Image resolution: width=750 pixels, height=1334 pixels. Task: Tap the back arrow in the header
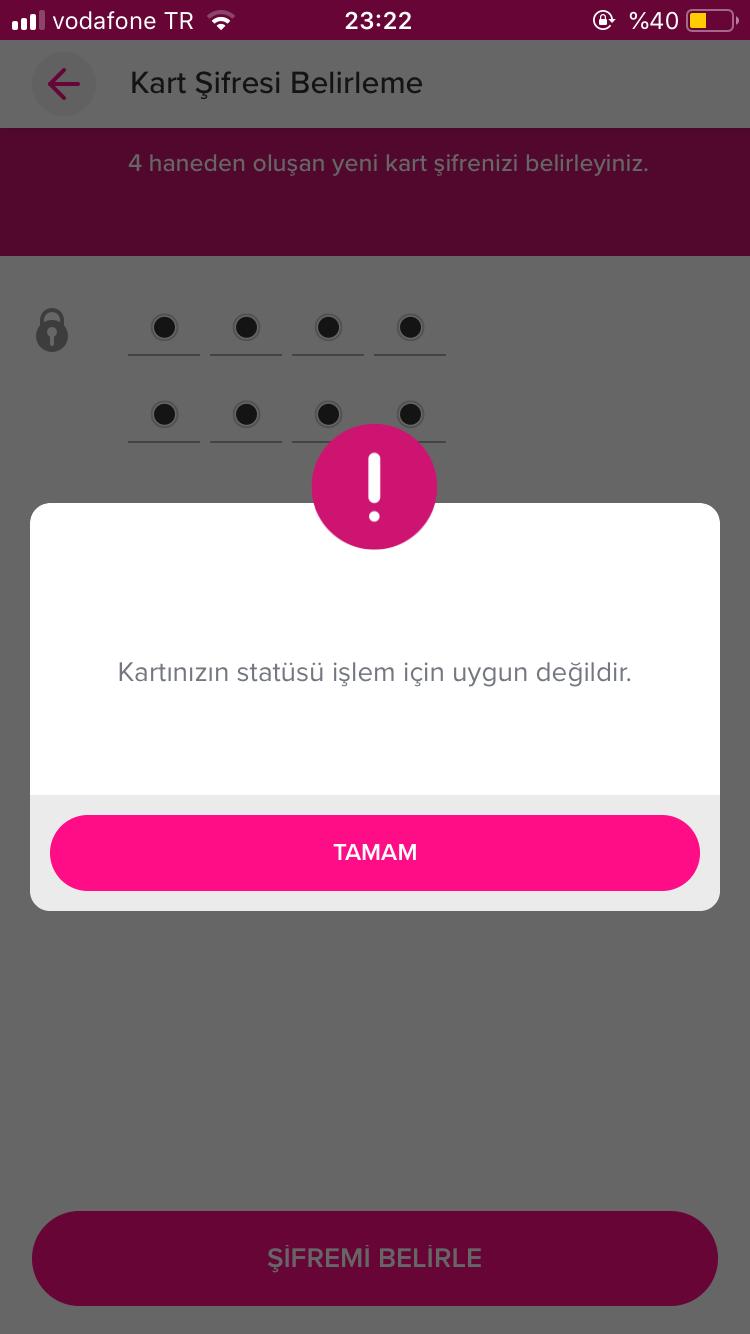(x=64, y=84)
